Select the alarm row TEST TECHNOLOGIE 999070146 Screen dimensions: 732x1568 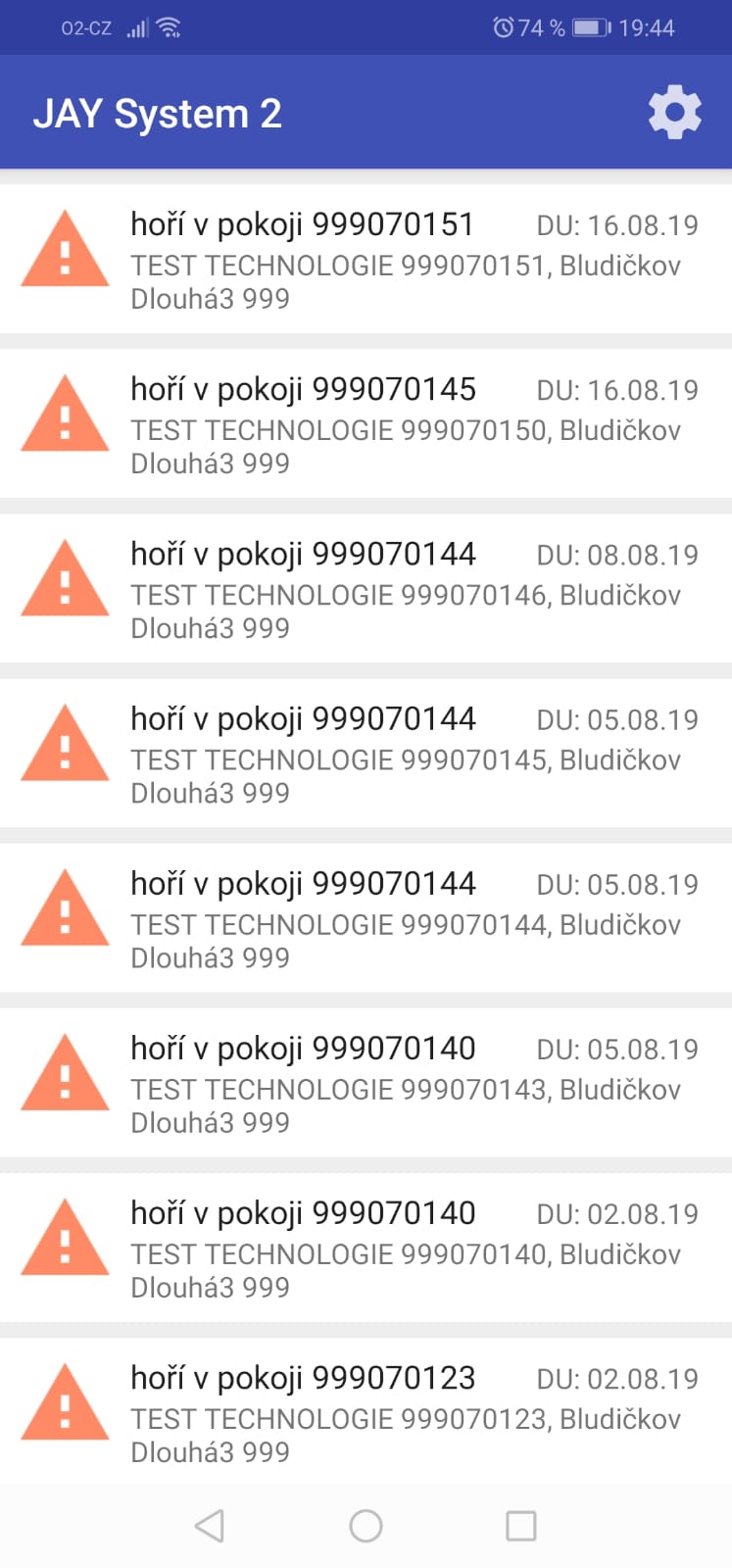click(x=366, y=588)
